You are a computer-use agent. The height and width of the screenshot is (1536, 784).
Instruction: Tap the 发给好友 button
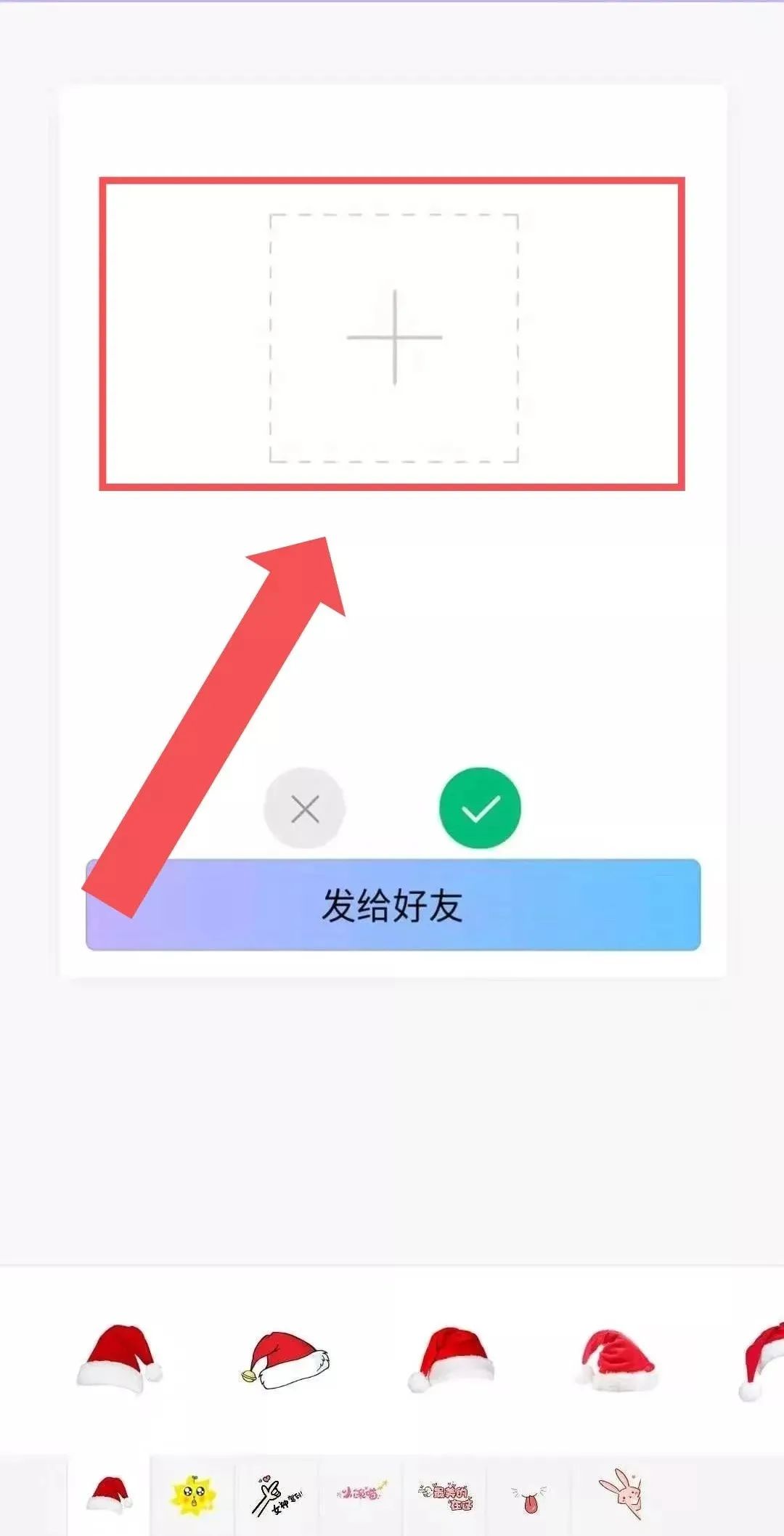click(x=393, y=905)
